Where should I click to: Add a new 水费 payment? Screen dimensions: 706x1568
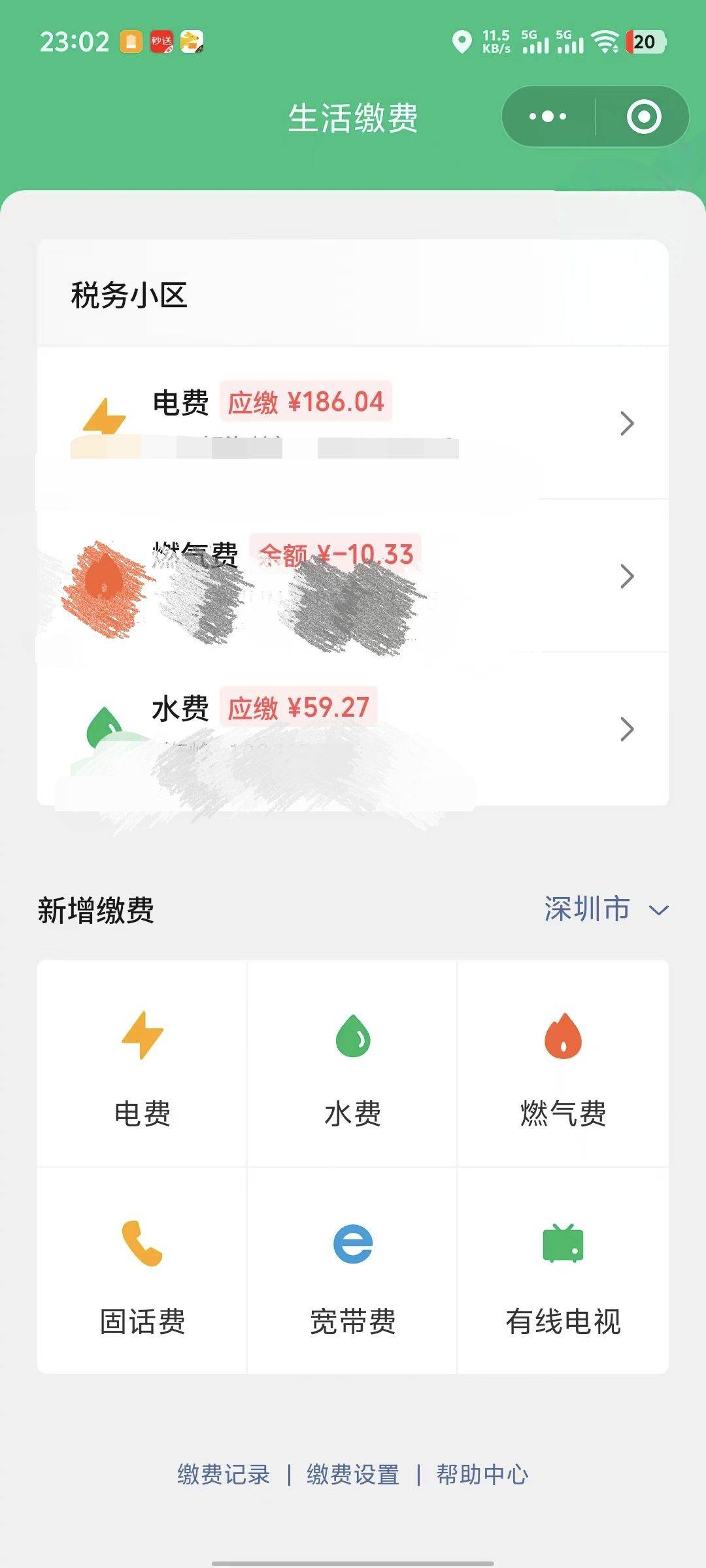pos(352,1063)
